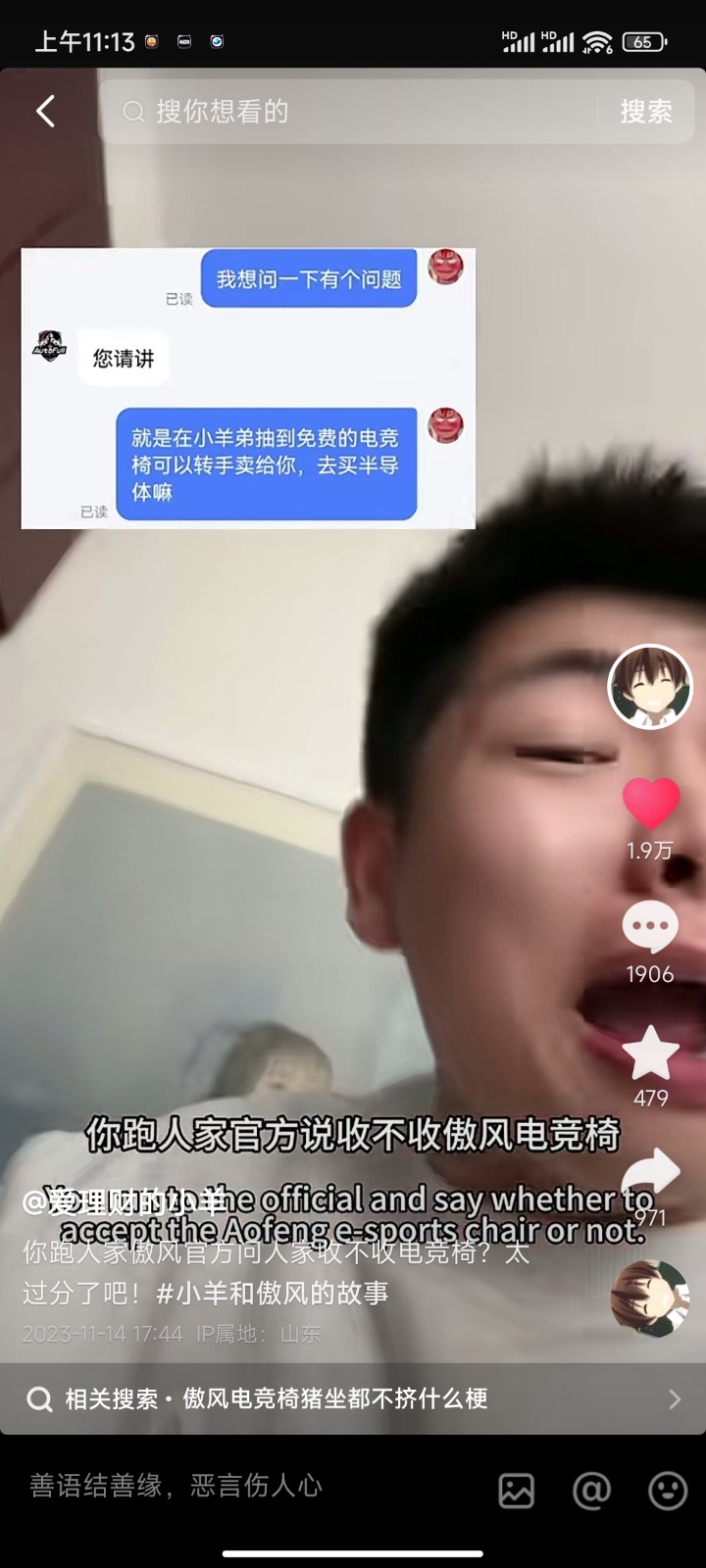Viewport: 706px width, 1568px height.
Task: Mention someone with the @ icon
Action: [x=591, y=1491]
